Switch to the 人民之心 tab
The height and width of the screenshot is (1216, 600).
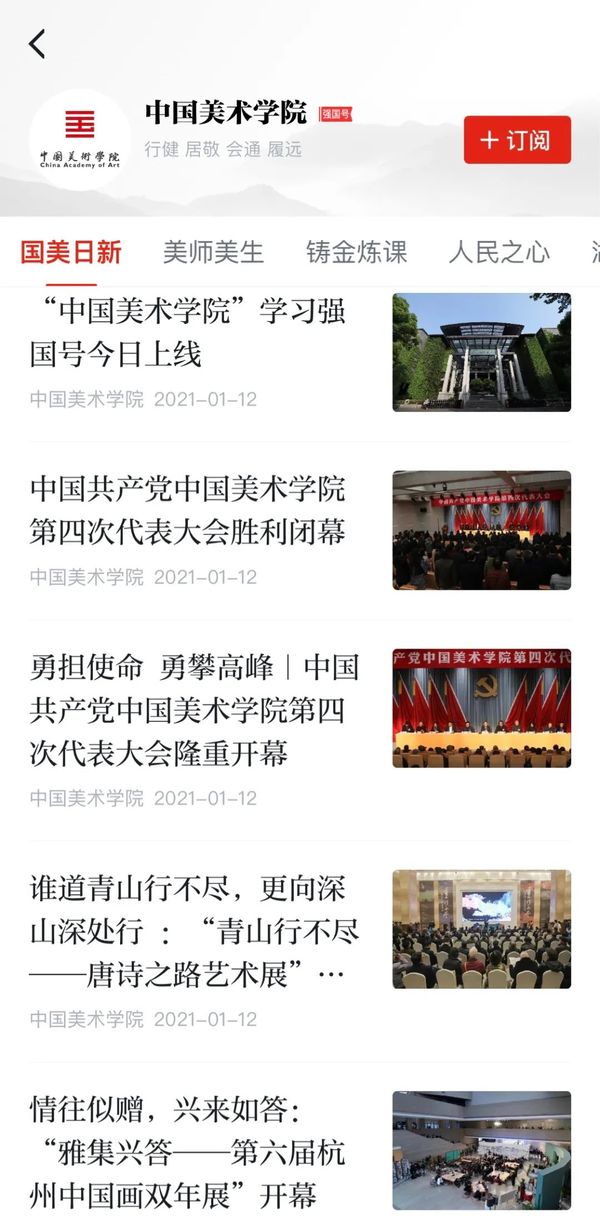(x=499, y=252)
